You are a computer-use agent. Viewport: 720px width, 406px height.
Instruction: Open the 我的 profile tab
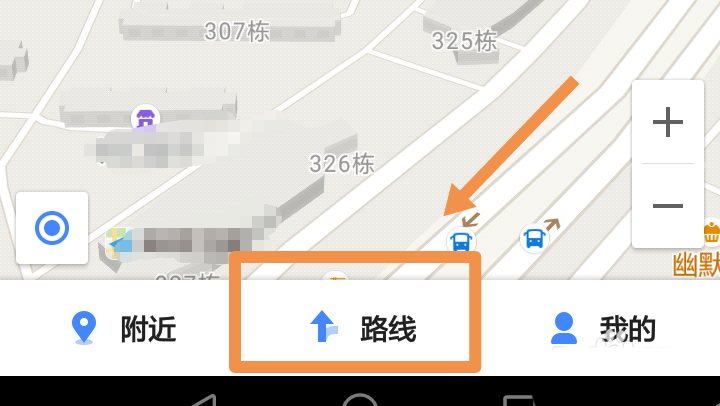[x=600, y=328]
